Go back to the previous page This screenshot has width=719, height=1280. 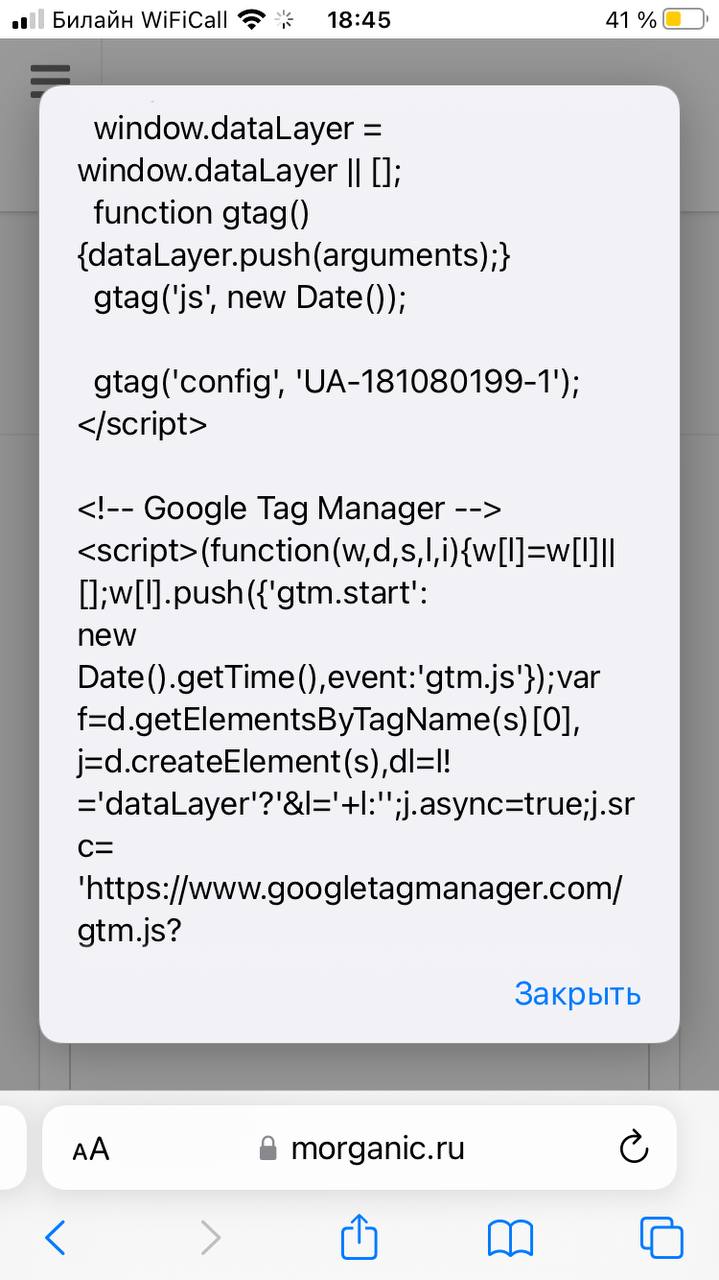56,1238
